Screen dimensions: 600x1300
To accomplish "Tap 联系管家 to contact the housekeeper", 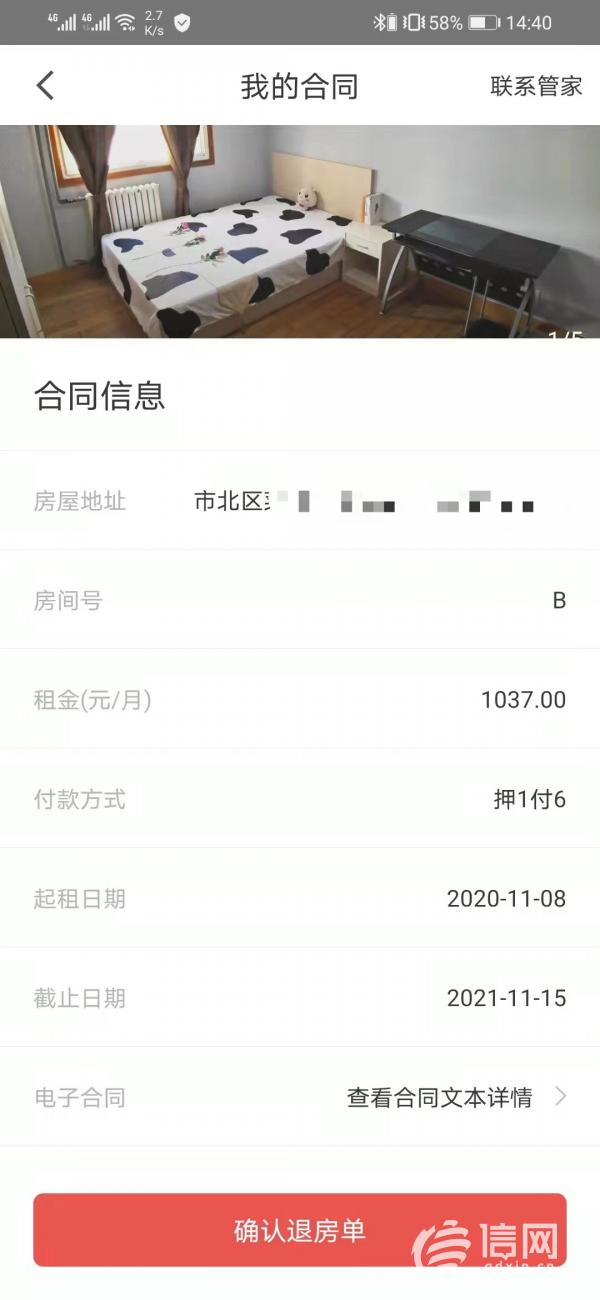I will pos(536,86).
